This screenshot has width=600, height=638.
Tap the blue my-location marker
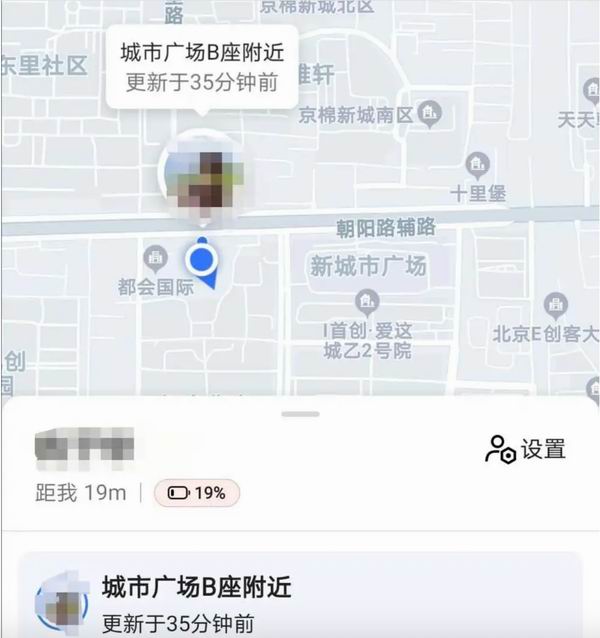click(203, 262)
